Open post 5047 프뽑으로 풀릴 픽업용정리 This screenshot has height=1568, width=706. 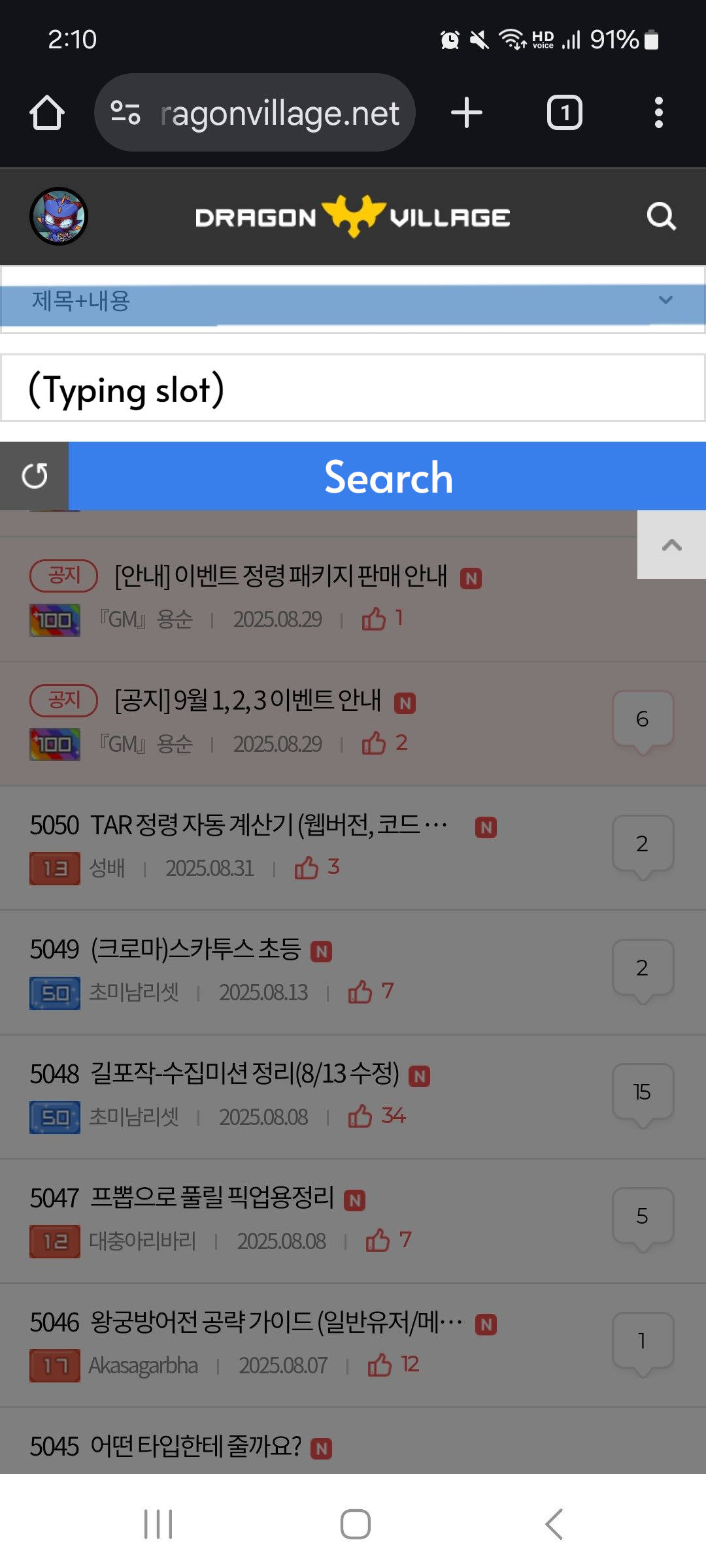(182, 1198)
